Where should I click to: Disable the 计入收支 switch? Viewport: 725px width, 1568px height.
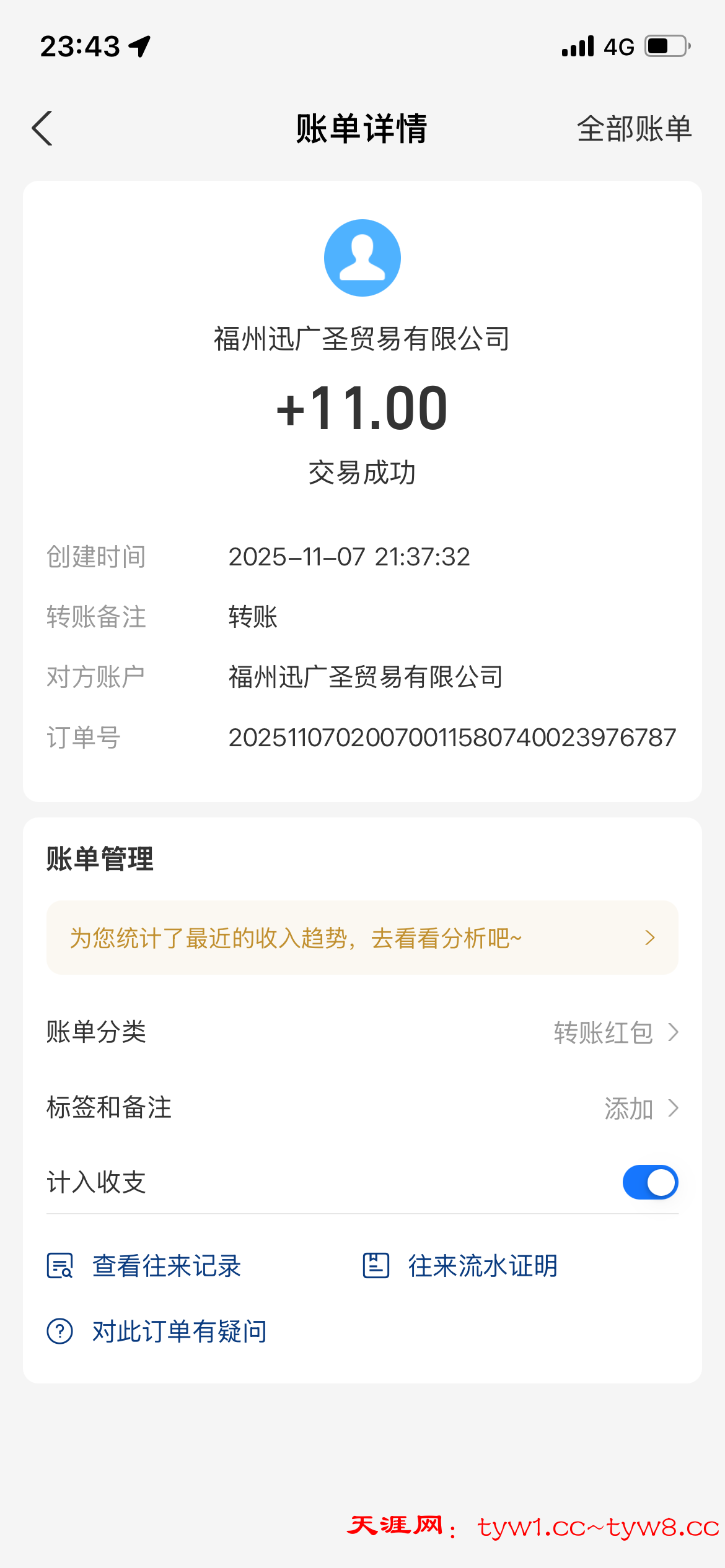point(649,1182)
